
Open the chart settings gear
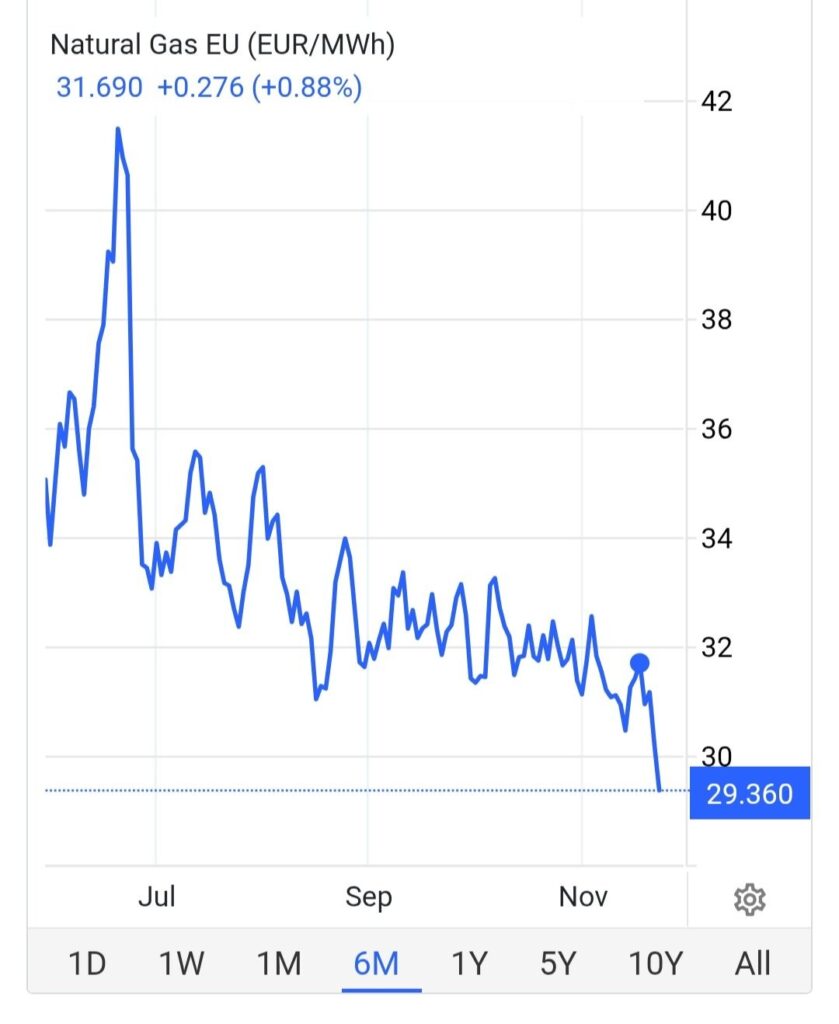[x=749, y=899]
